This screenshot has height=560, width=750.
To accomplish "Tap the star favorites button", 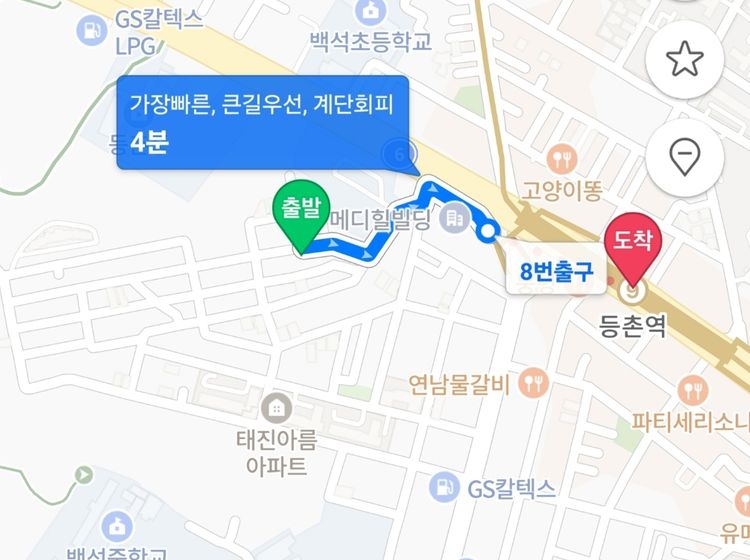I will click(x=685, y=59).
